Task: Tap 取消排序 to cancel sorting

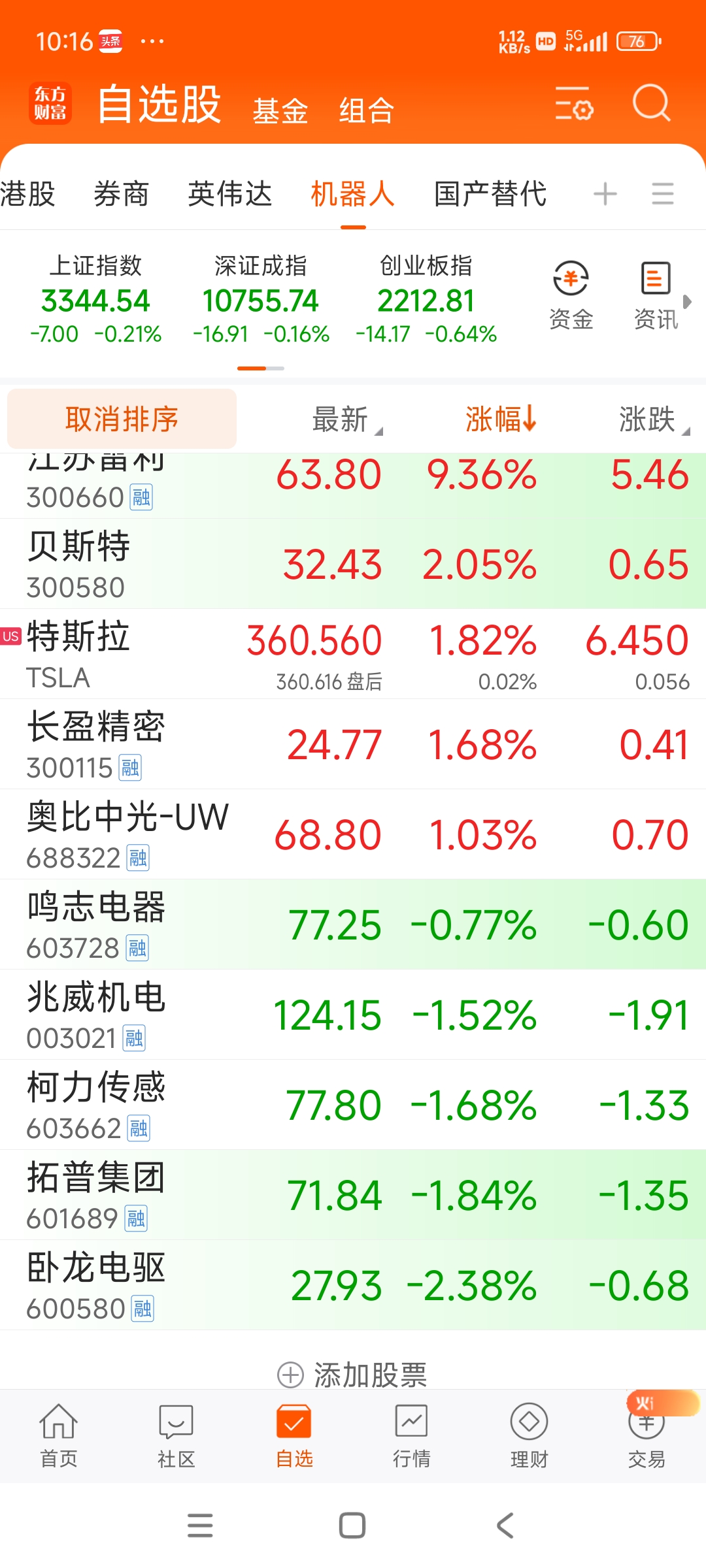Action: (x=122, y=419)
